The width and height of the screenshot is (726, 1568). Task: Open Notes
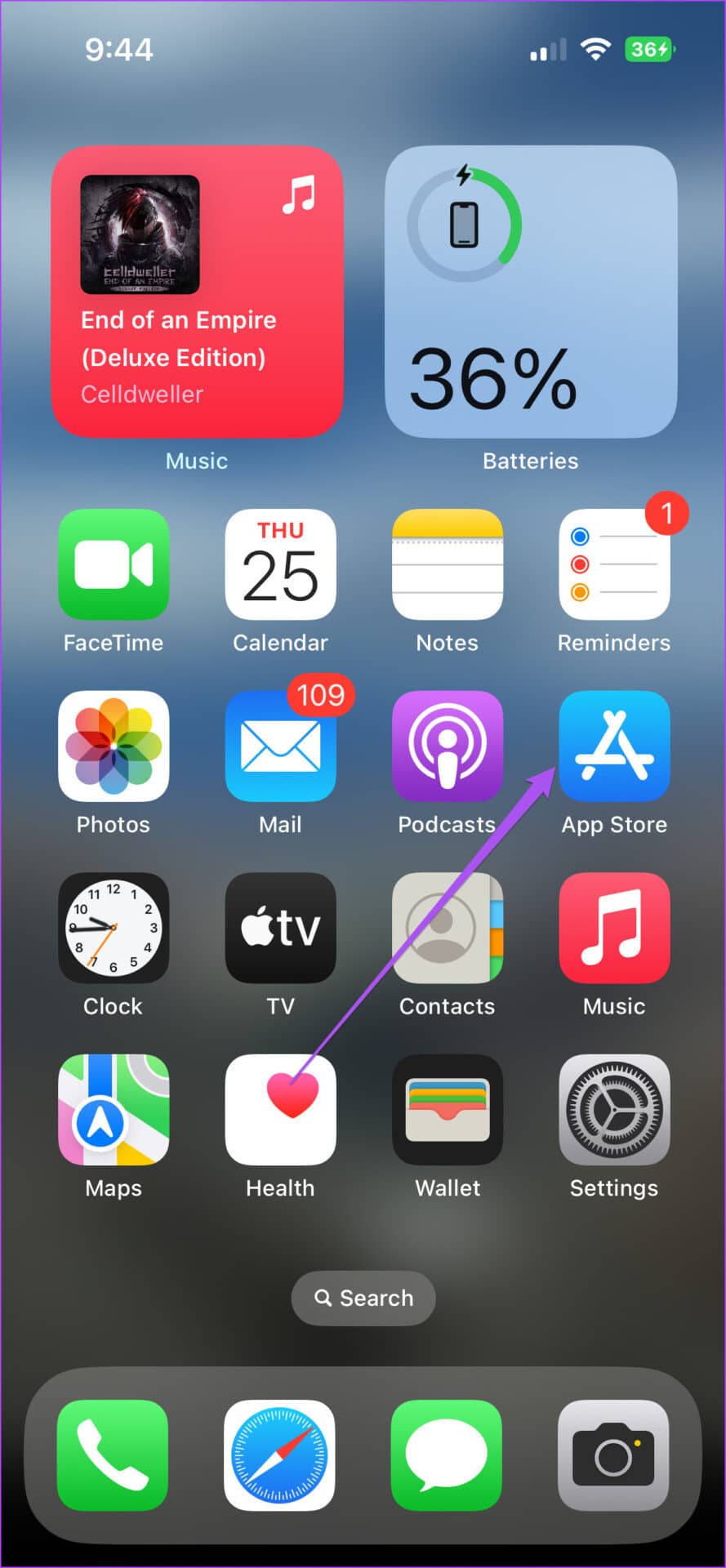[447, 564]
